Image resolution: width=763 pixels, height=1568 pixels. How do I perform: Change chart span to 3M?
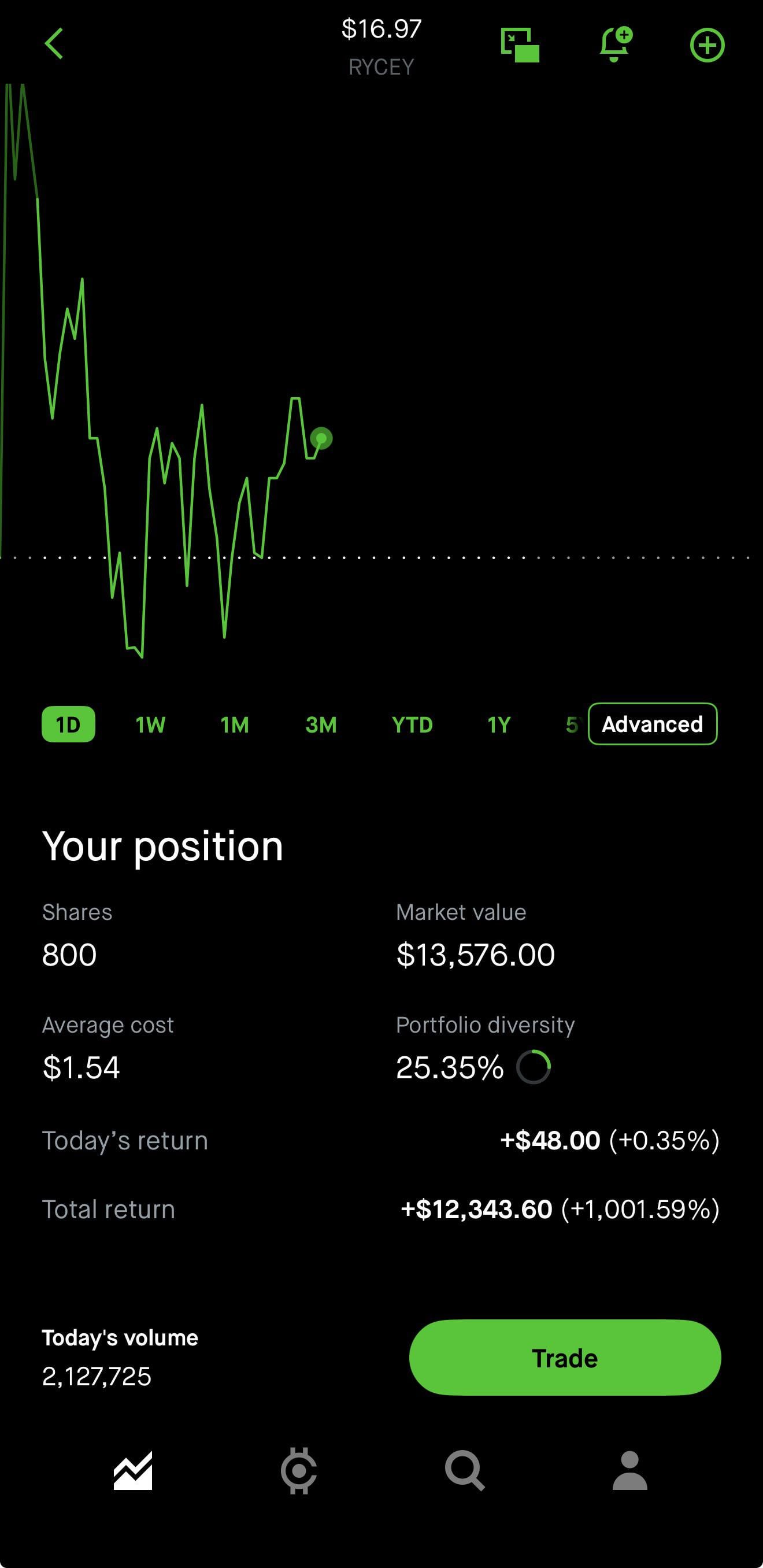(321, 724)
